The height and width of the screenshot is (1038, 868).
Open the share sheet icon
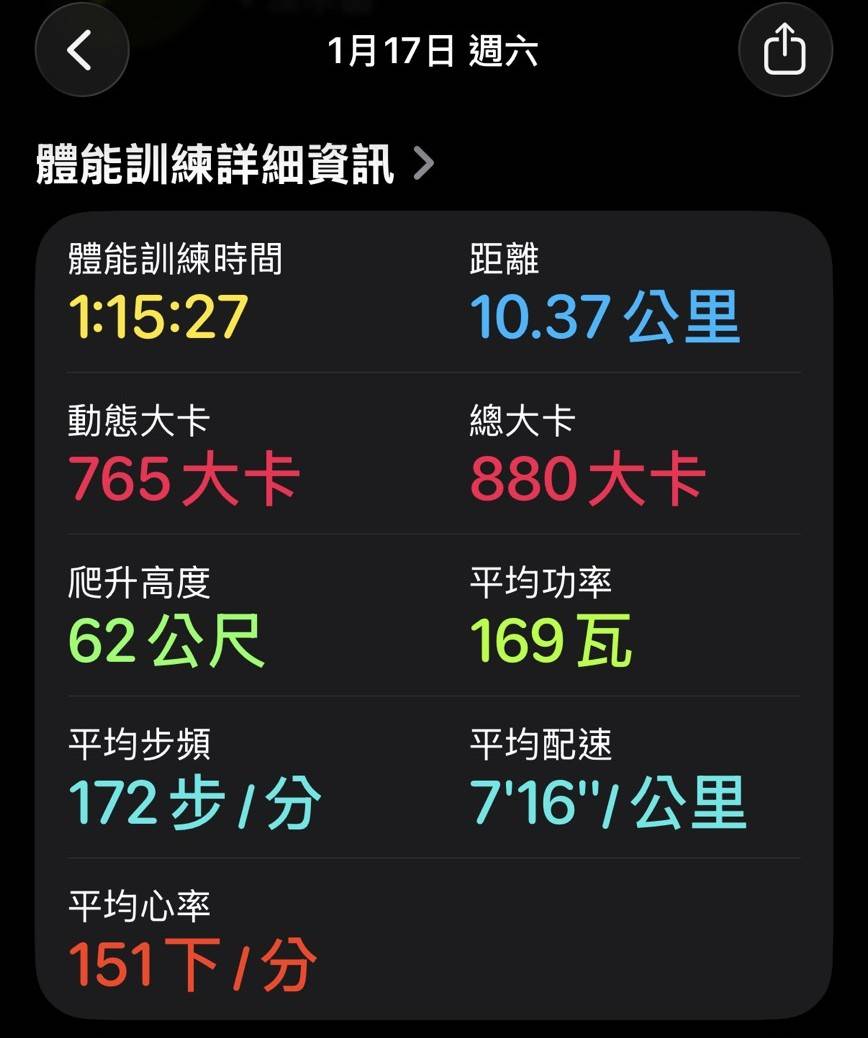click(x=786, y=47)
